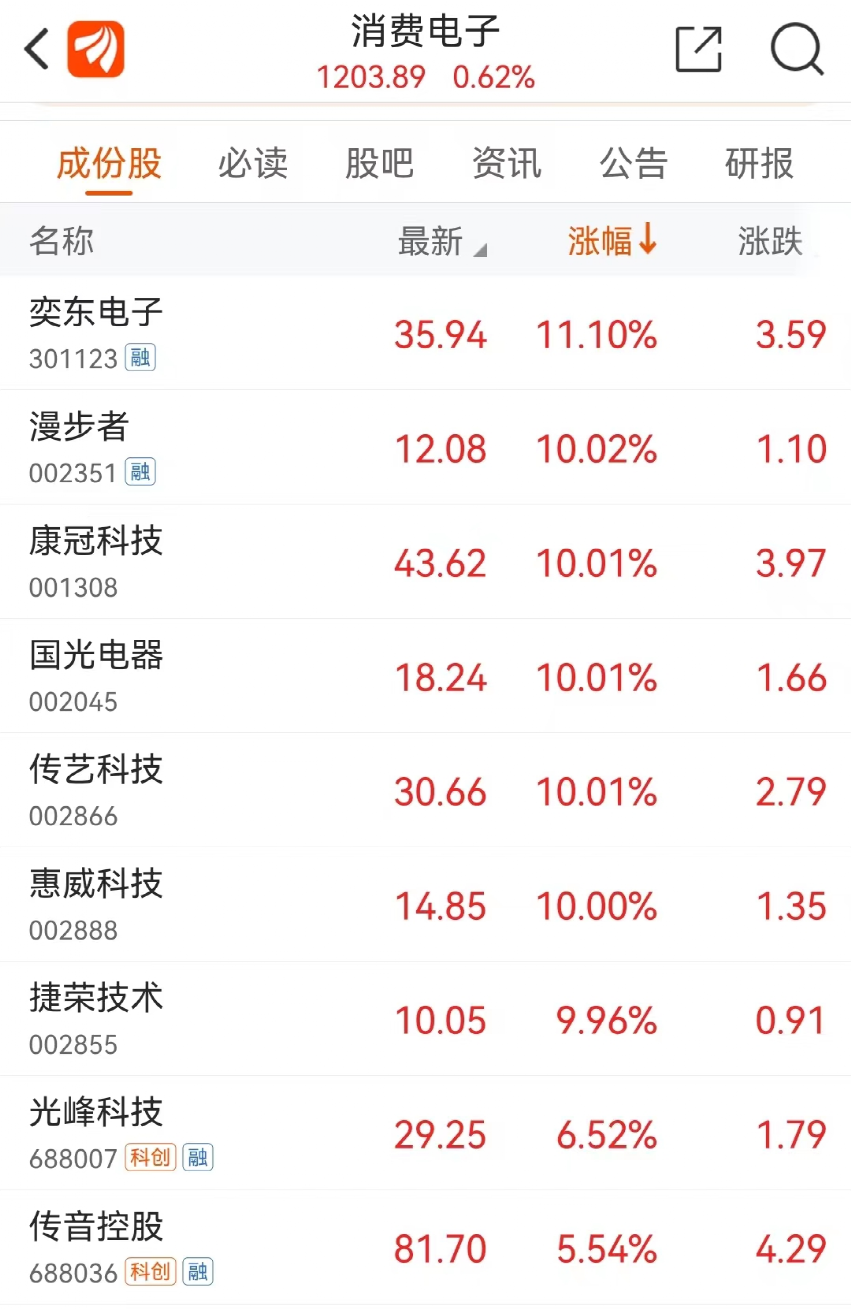Click the Eastmoney app logo

tap(95, 47)
